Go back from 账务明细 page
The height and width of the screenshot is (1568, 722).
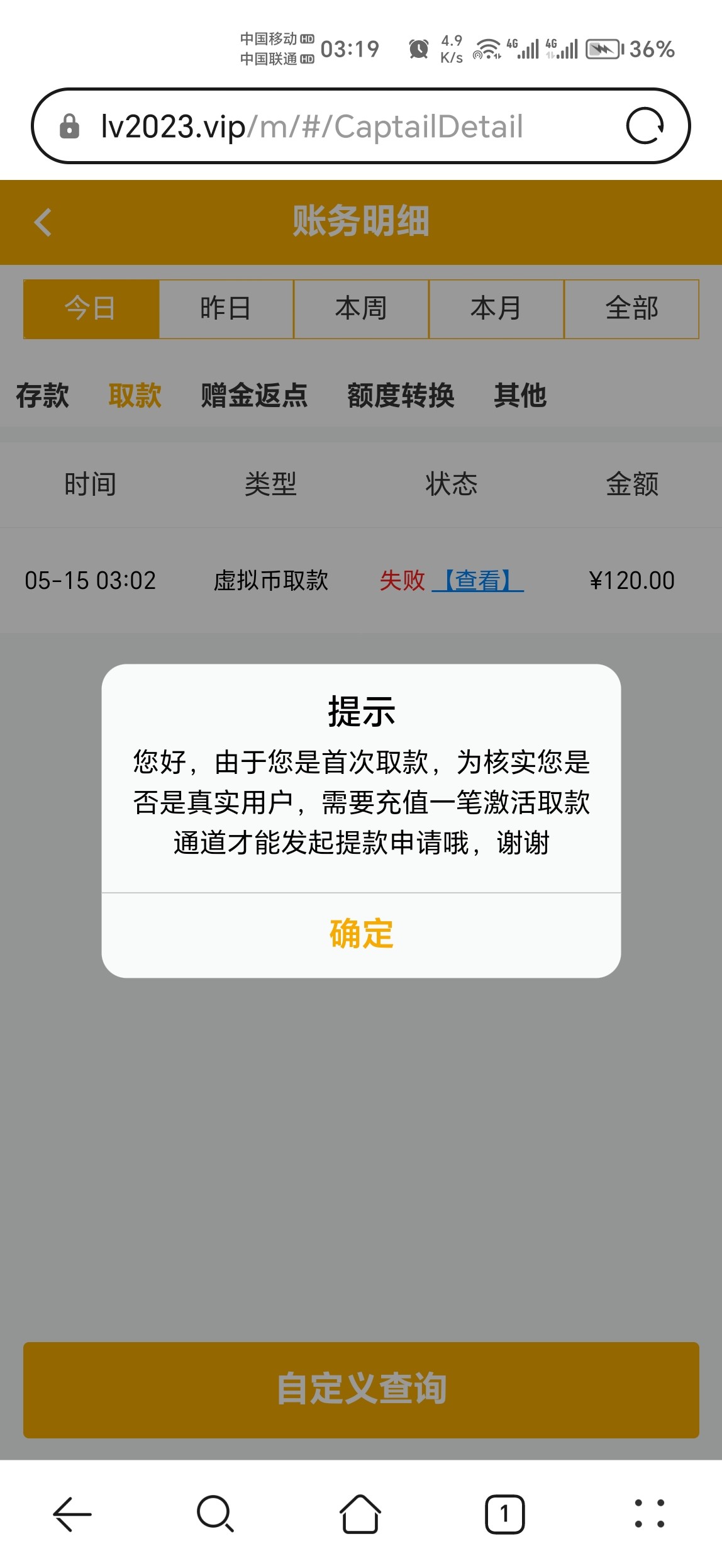point(43,222)
